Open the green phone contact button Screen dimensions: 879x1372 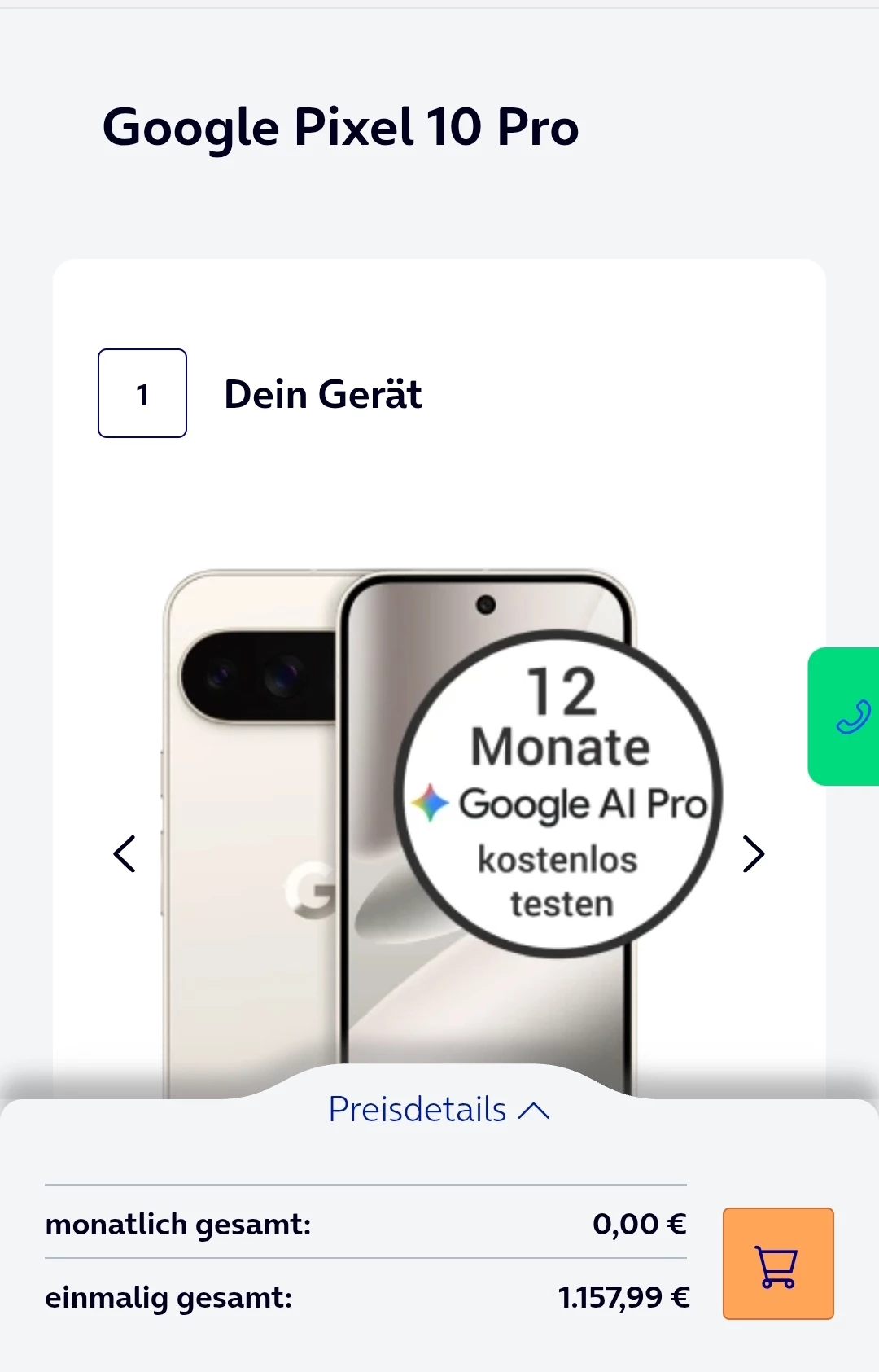846,717
